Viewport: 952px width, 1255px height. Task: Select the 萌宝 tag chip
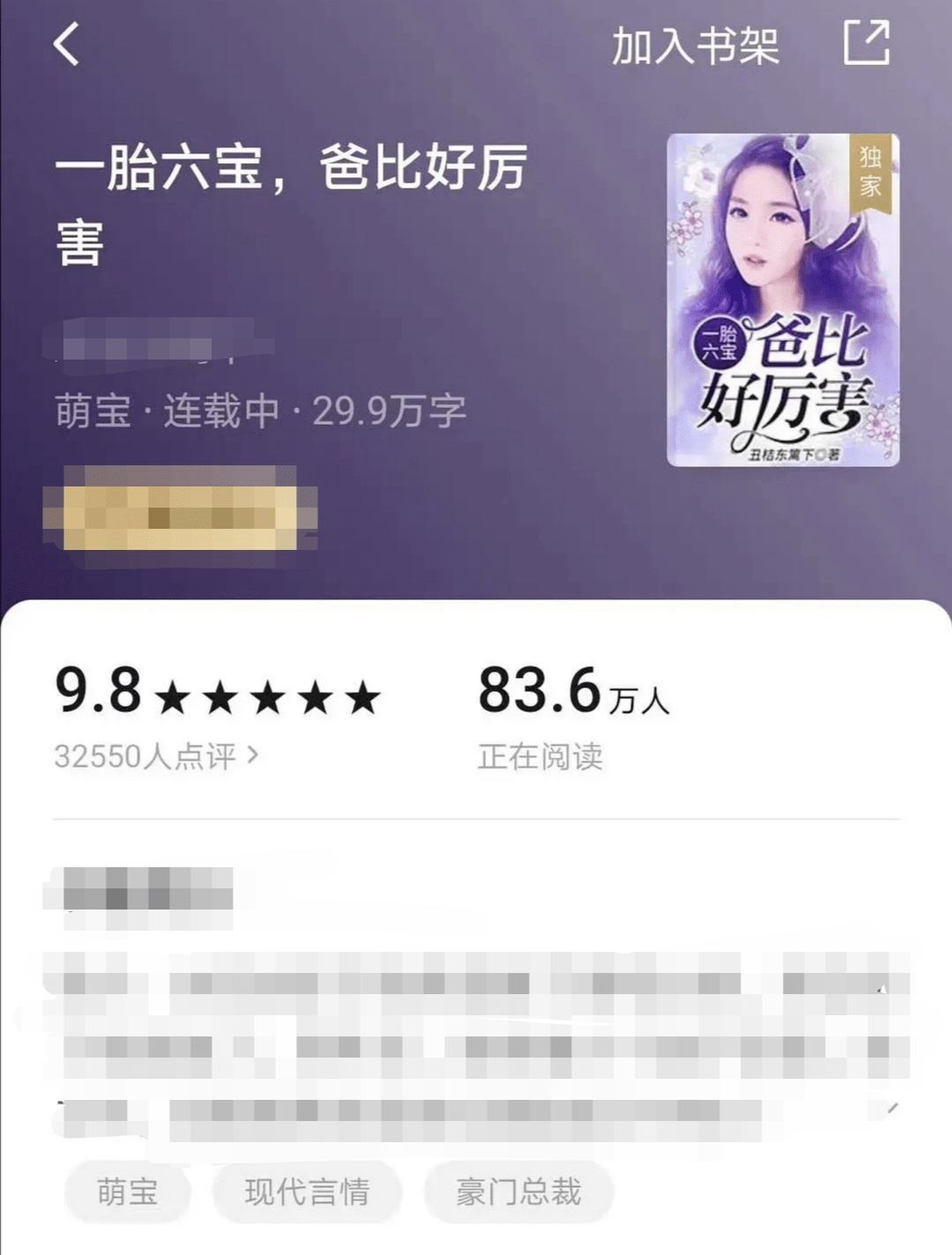[x=128, y=1192]
